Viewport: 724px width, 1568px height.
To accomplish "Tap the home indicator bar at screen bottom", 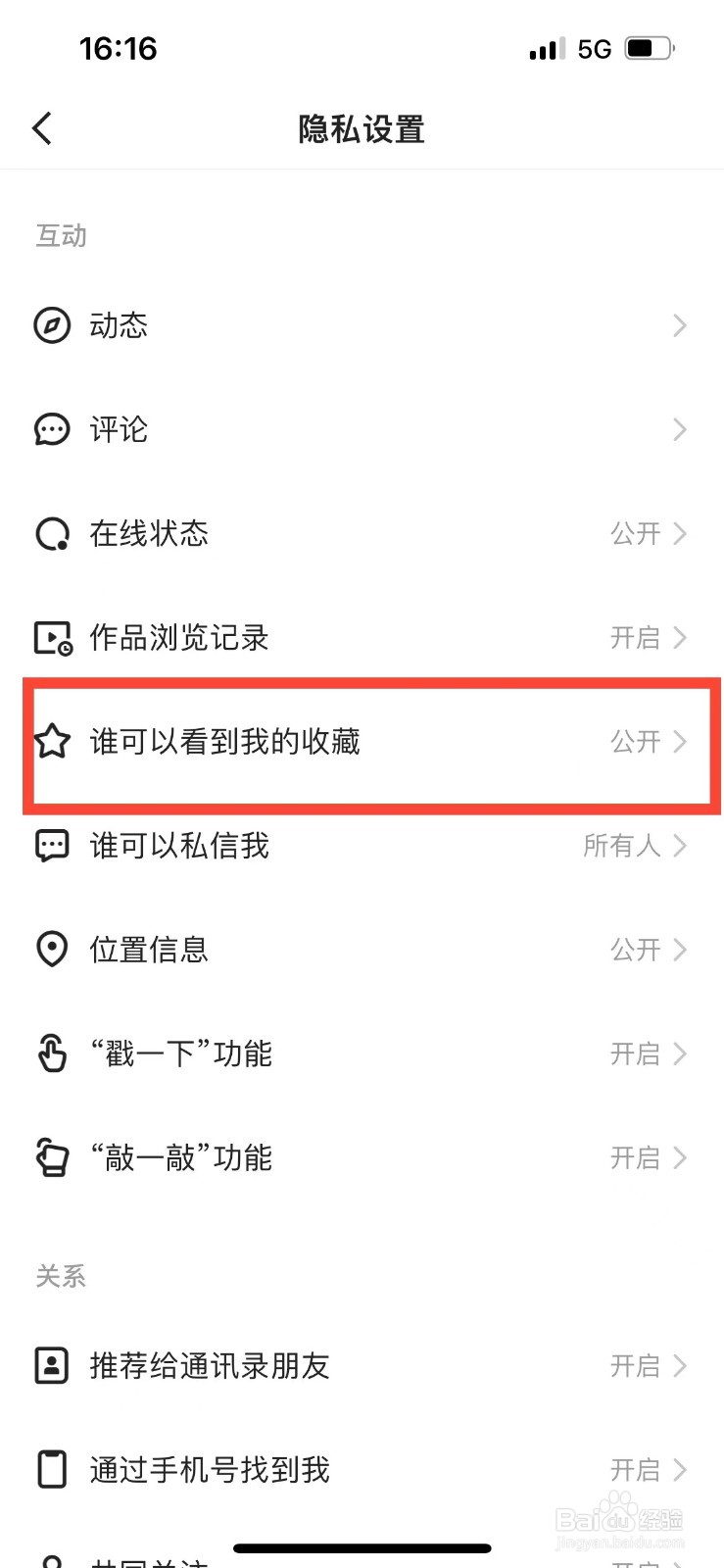I will pyautogui.click(x=362, y=1546).
